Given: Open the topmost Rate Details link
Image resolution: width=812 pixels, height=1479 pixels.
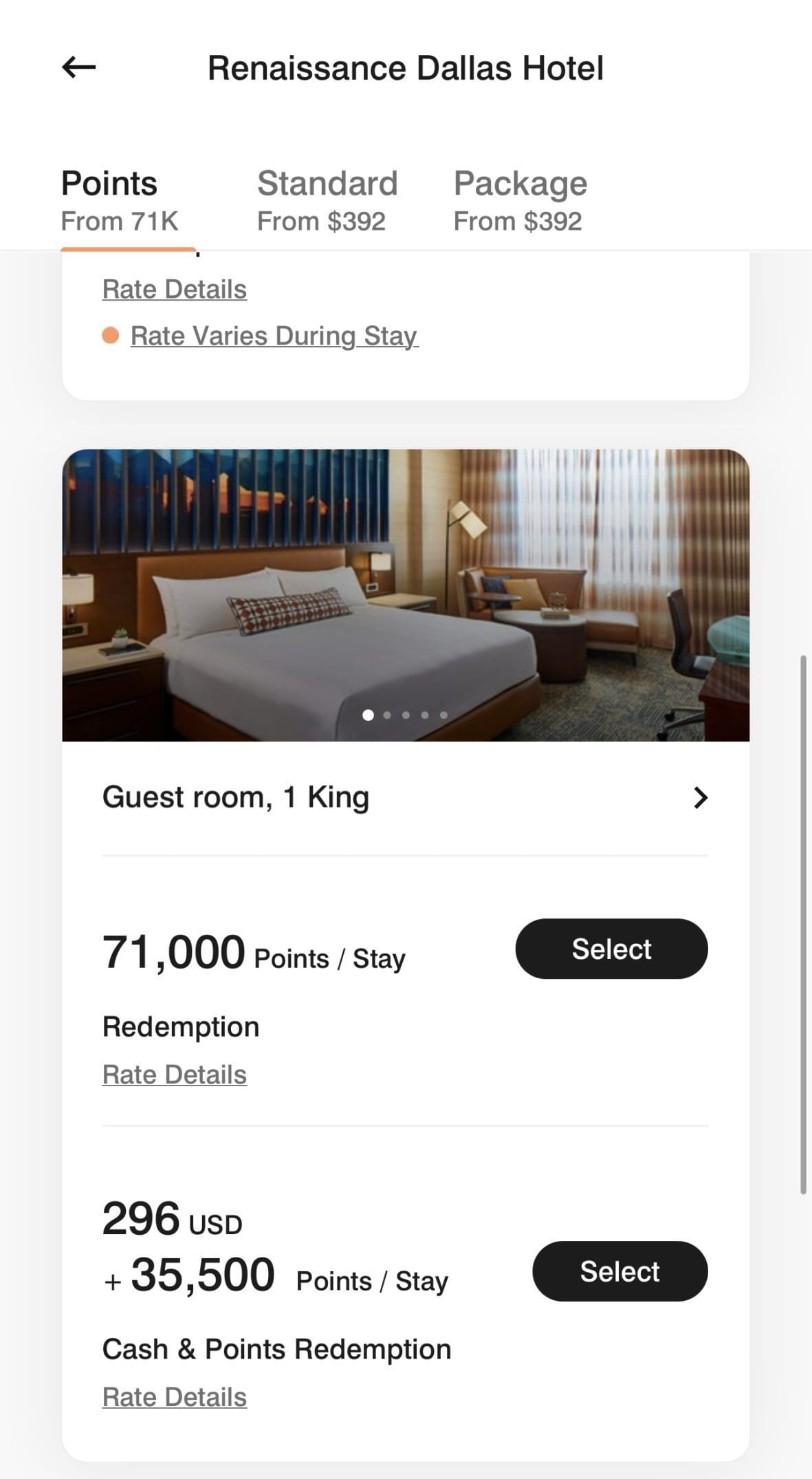Looking at the screenshot, I should point(174,290).
